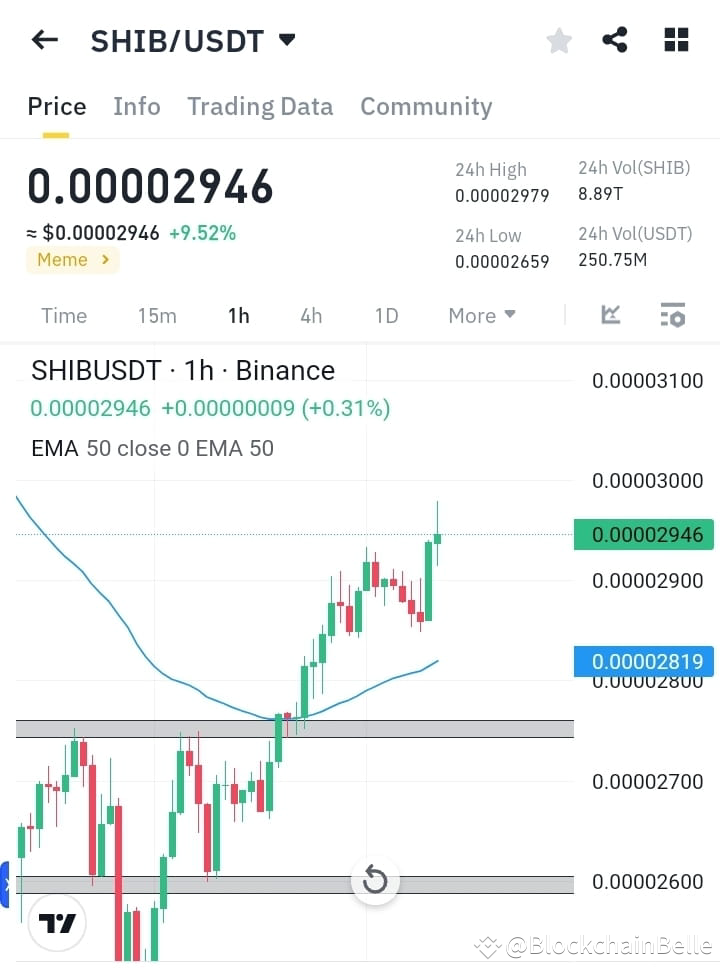Viewport: 720px width, 968px height.
Task: Select the 4h timeframe option
Action: coord(311,315)
